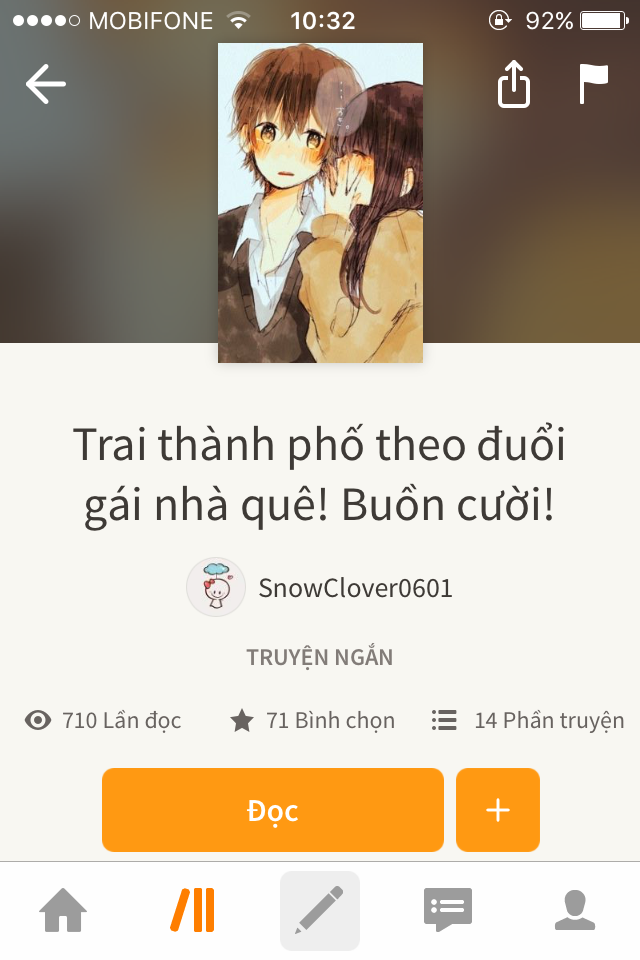Open SnowClover0601's author profile

tap(320, 588)
